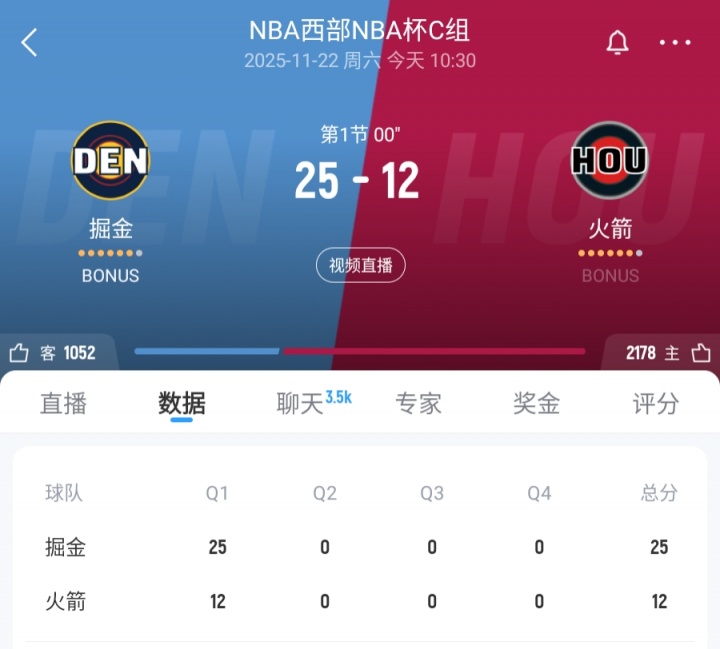
Task: Start the 视频直播 video stream
Action: pyautogui.click(x=360, y=265)
